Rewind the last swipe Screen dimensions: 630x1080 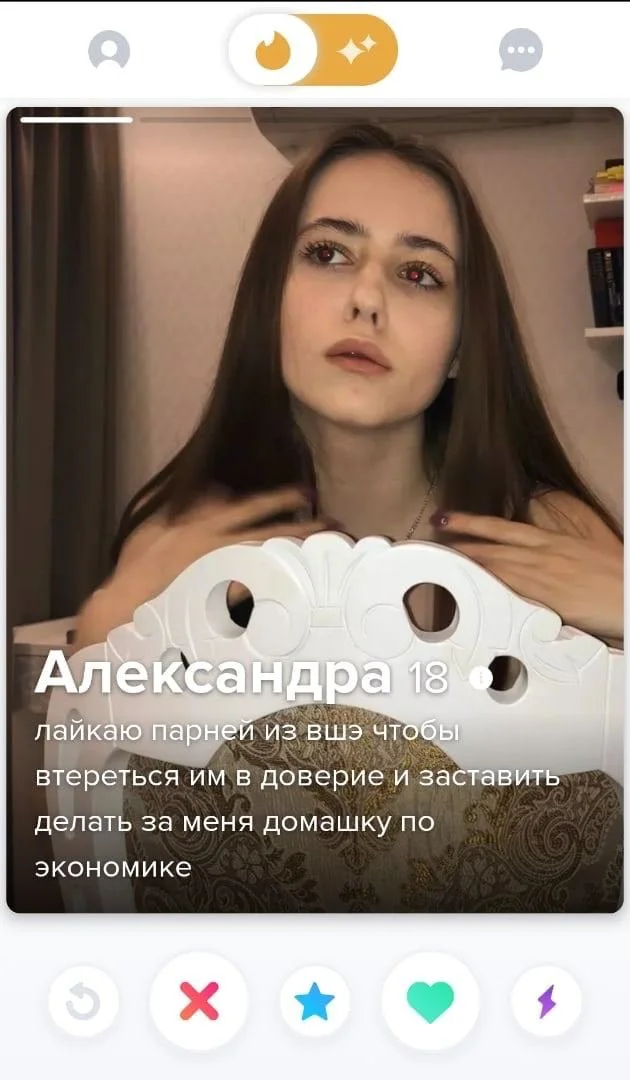tap(83, 1002)
